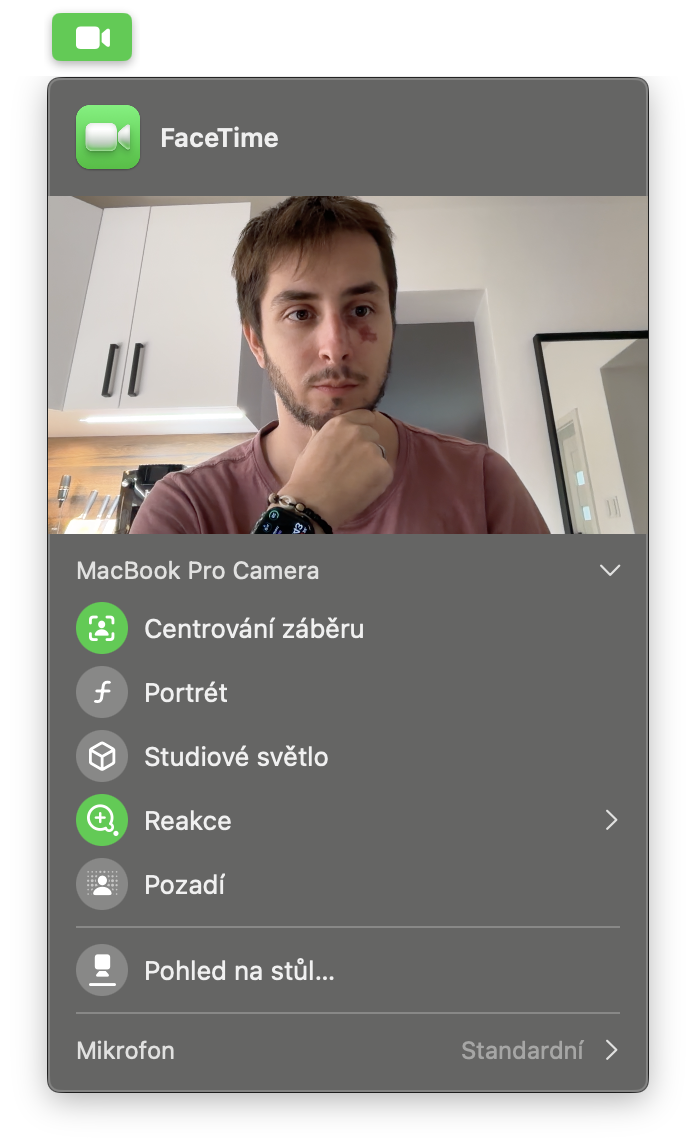Expand the MacBook Pro Camera dropdown
The width and height of the screenshot is (696, 1148).
pos(609,571)
